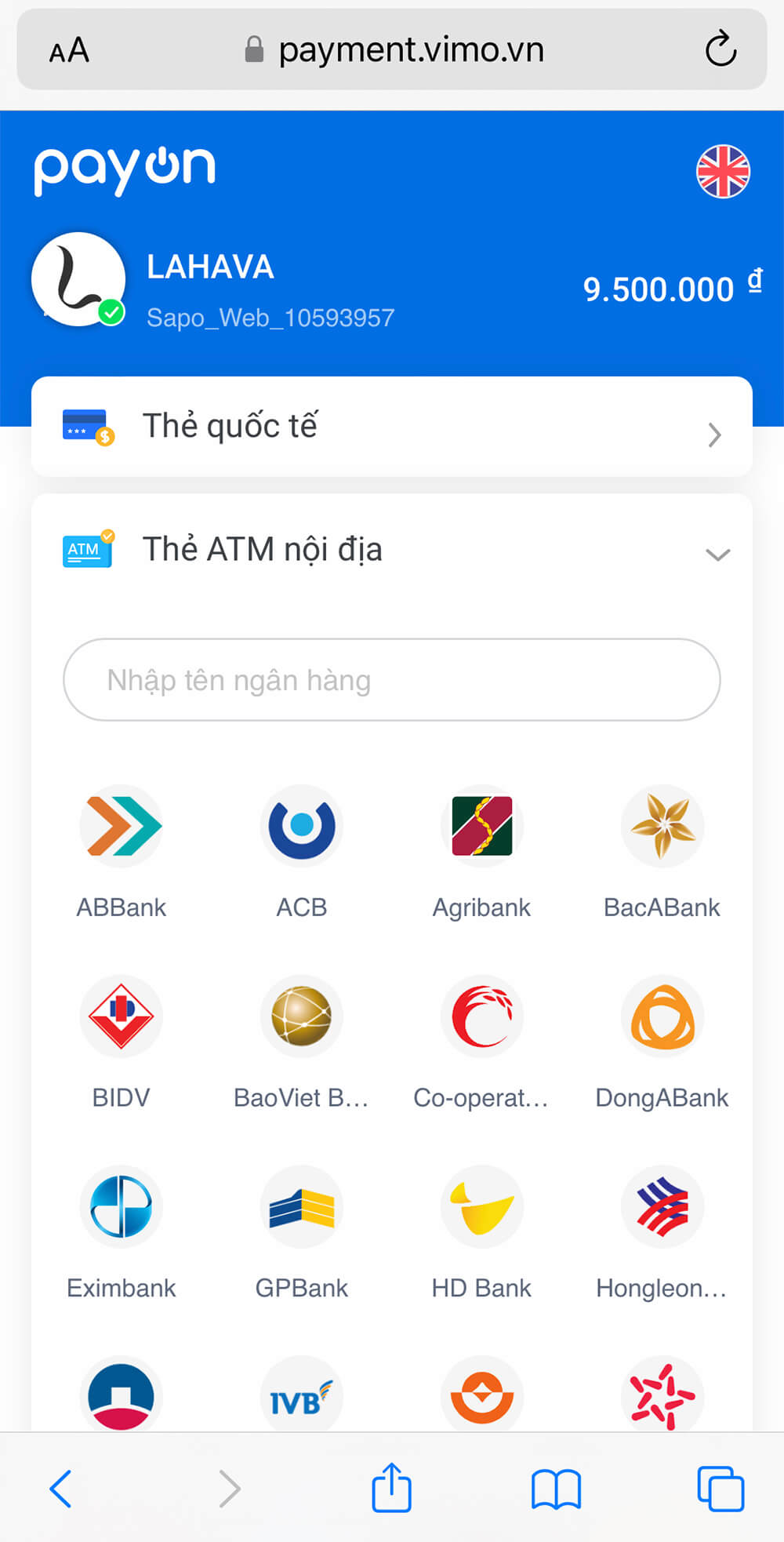Focus the Nhập tên ngân hàng search field
Image resolution: width=784 pixels, height=1542 pixels.
392,680
